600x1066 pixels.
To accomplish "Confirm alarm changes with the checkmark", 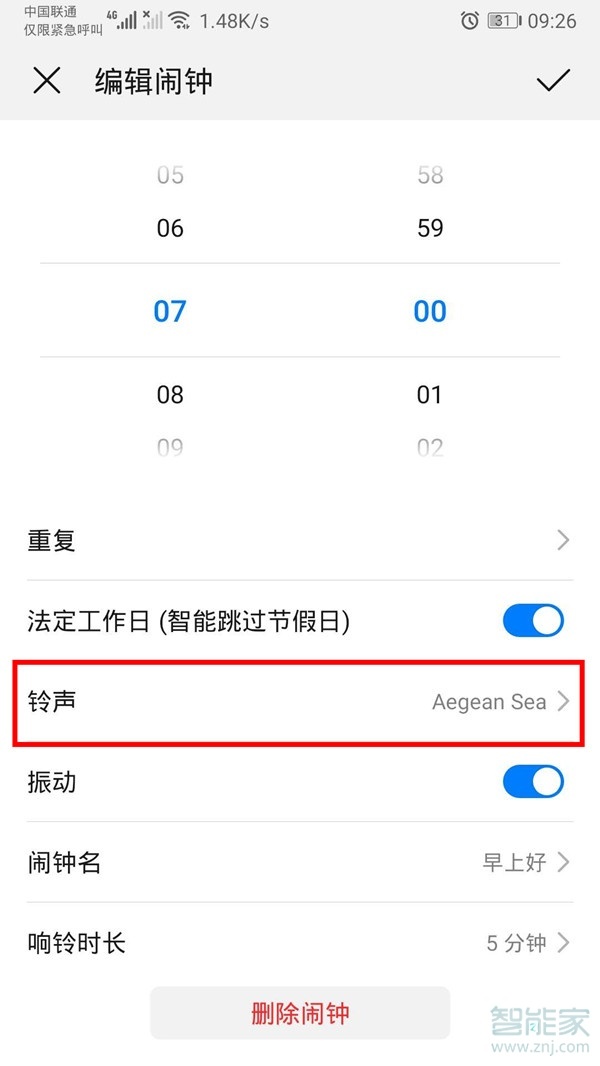I will click(x=552, y=81).
